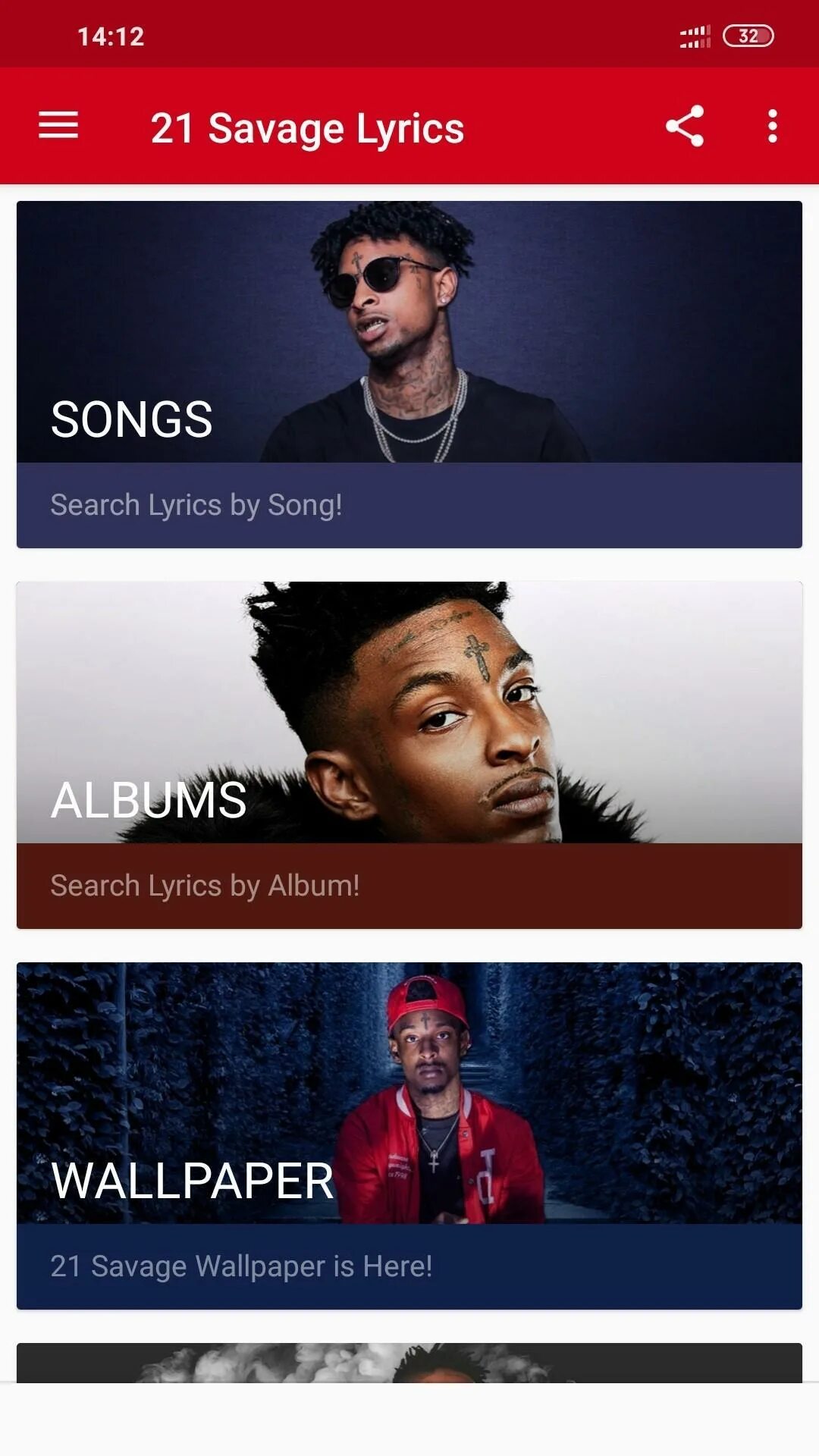Image resolution: width=819 pixels, height=1456 pixels.
Task: Share the 21 Savage Lyrics app
Action: pyautogui.click(x=685, y=126)
